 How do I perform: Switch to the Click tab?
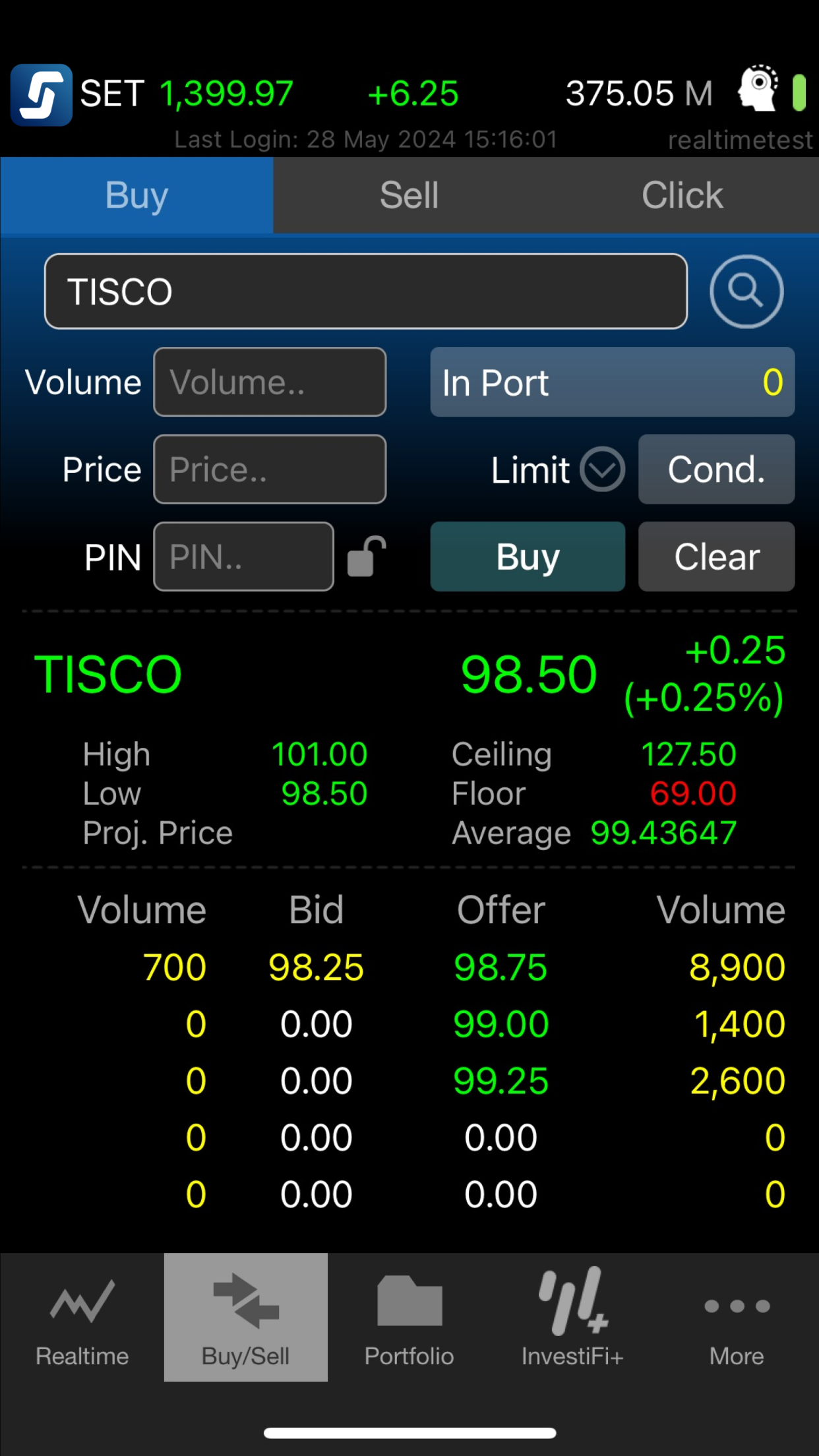tap(682, 195)
